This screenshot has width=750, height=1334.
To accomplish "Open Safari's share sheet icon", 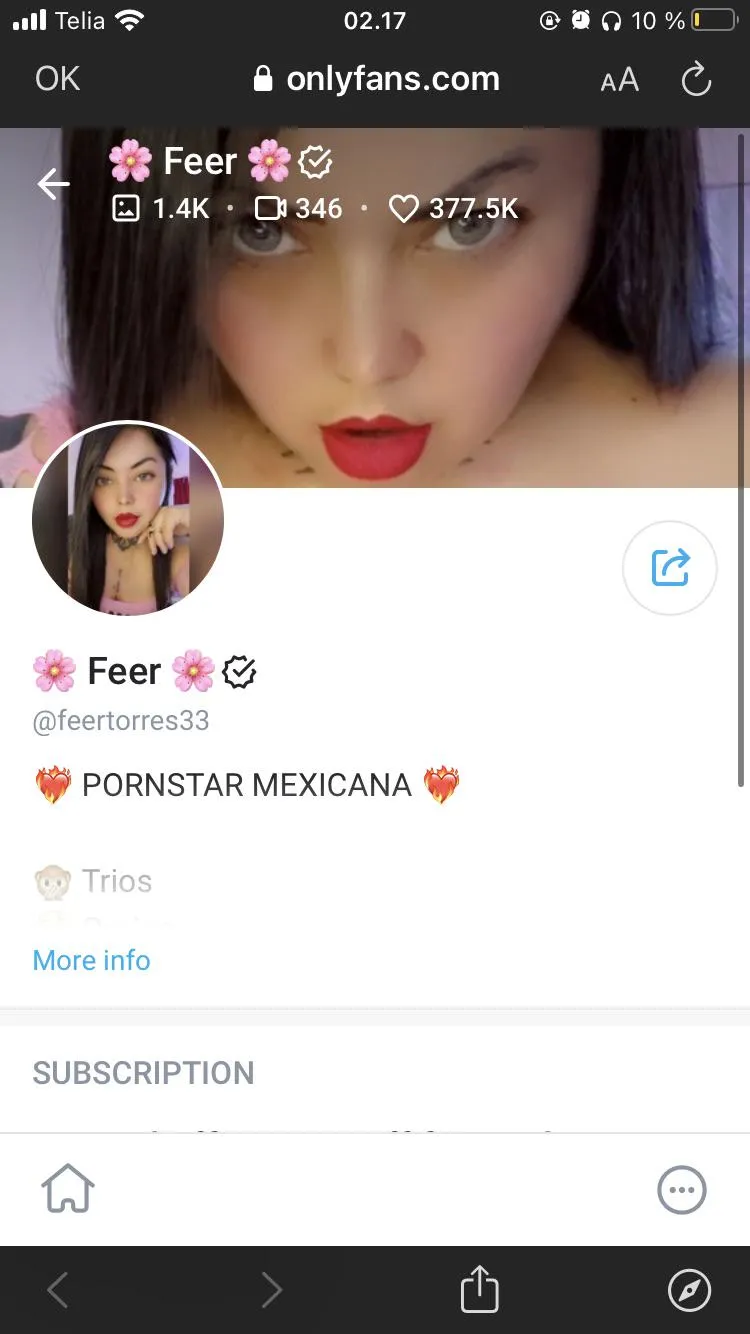I will (x=479, y=1290).
